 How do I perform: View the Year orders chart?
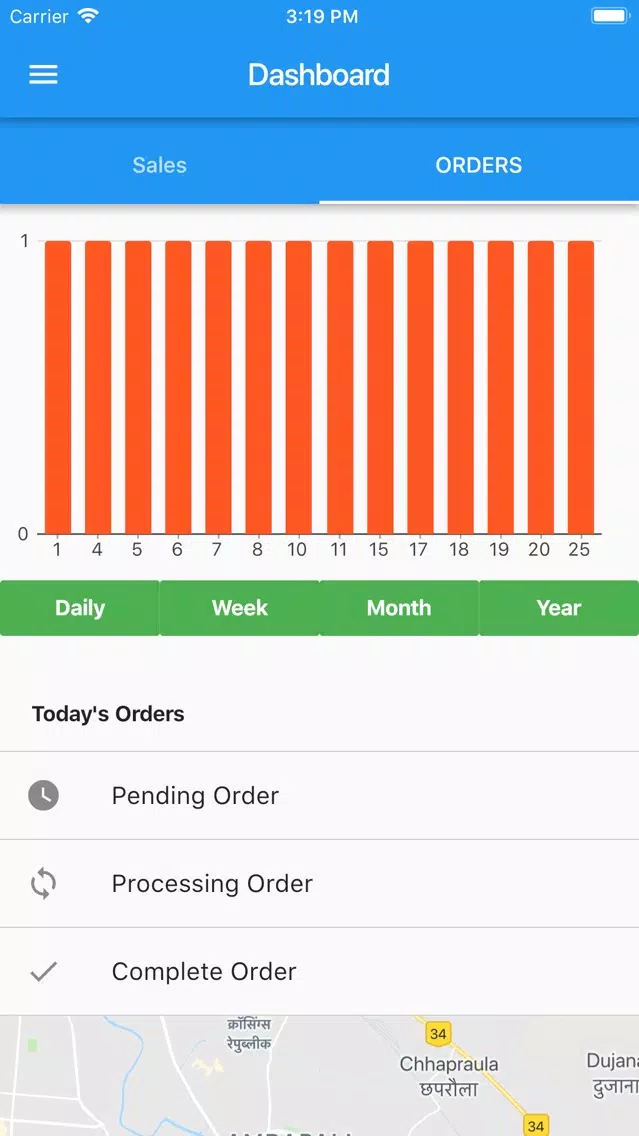[559, 608]
